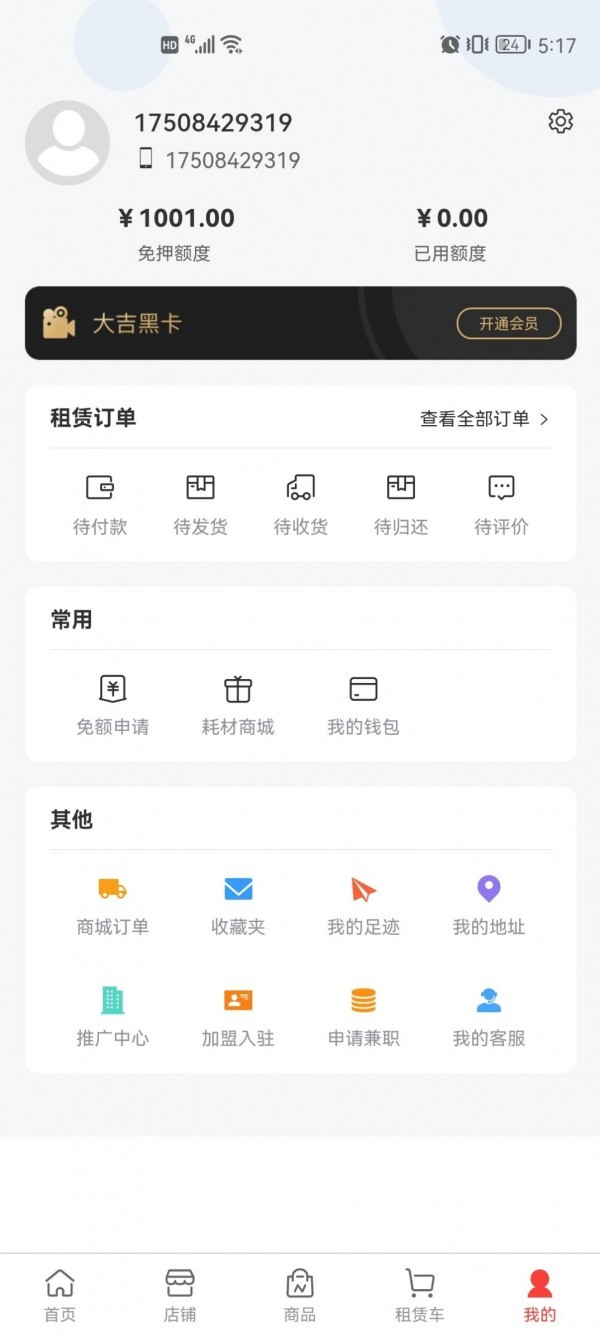Open 免额申请
Image resolution: width=600 pixels, height=1337 pixels.
click(113, 705)
